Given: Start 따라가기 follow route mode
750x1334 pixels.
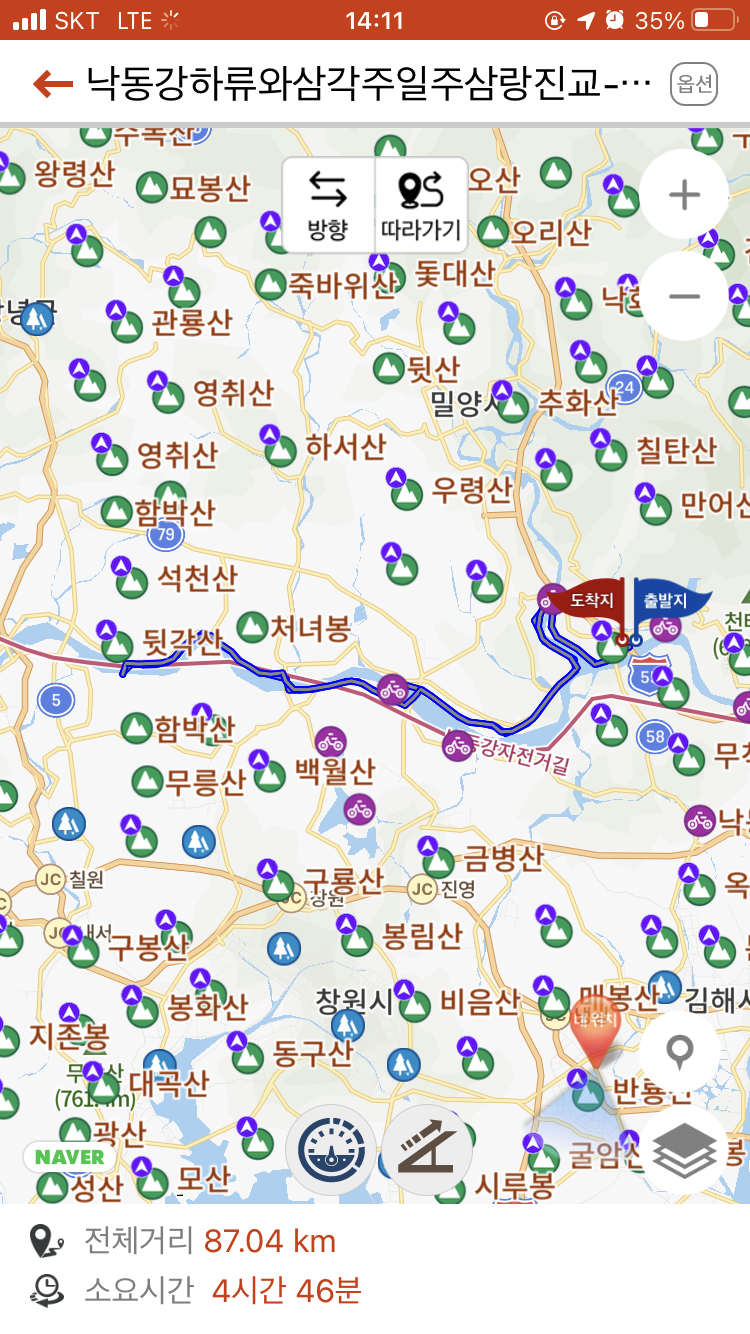Looking at the screenshot, I should (x=421, y=206).
